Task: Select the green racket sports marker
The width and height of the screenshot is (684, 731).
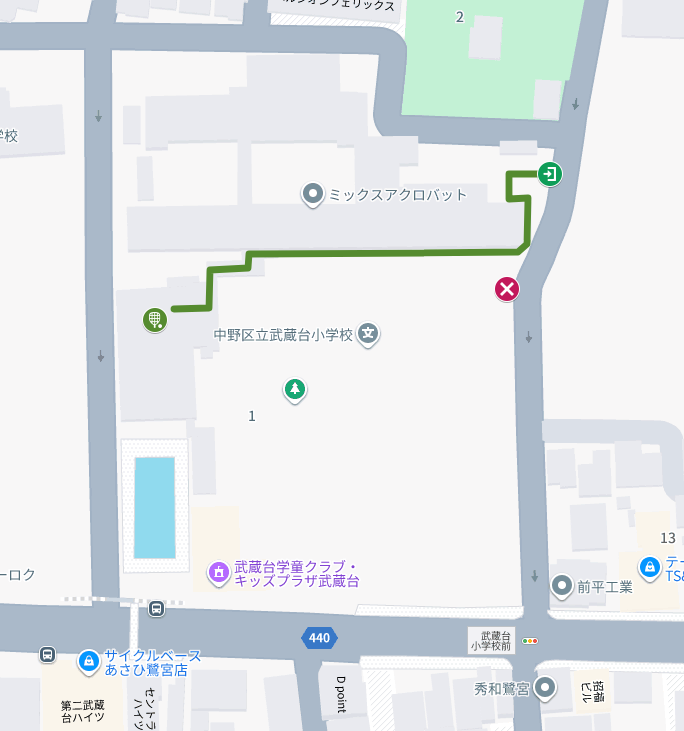Action: click(154, 320)
